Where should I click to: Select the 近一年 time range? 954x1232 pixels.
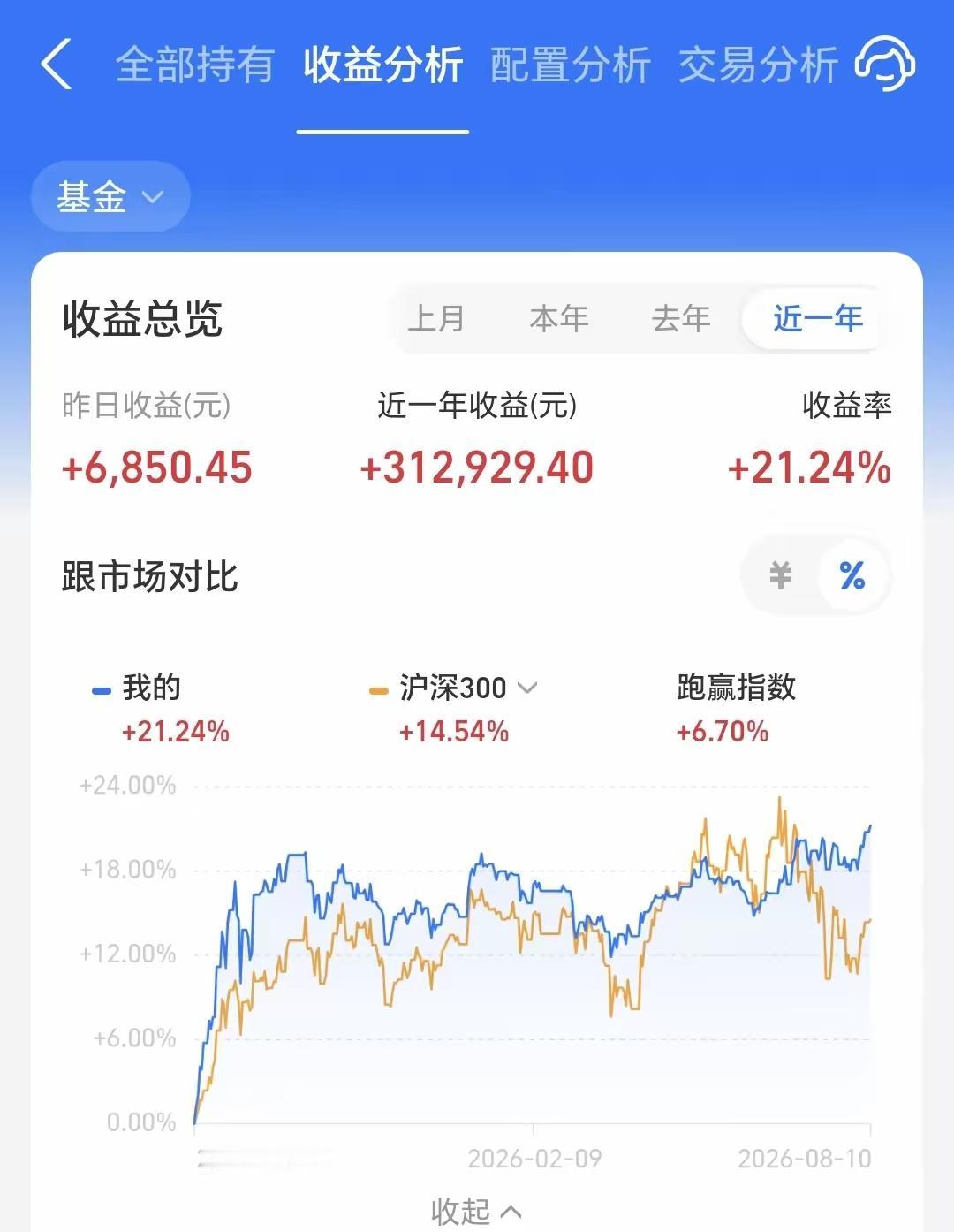click(817, 318)
